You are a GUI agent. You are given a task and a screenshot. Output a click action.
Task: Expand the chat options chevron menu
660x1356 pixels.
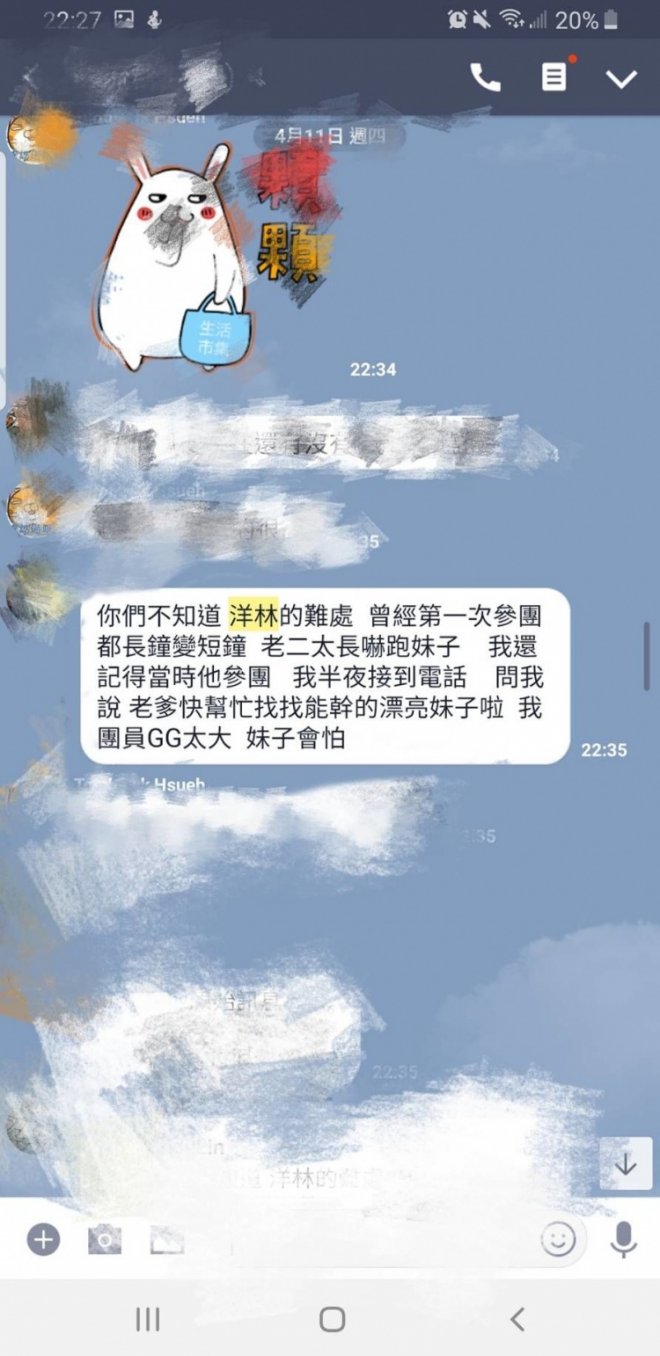[621, 79]
